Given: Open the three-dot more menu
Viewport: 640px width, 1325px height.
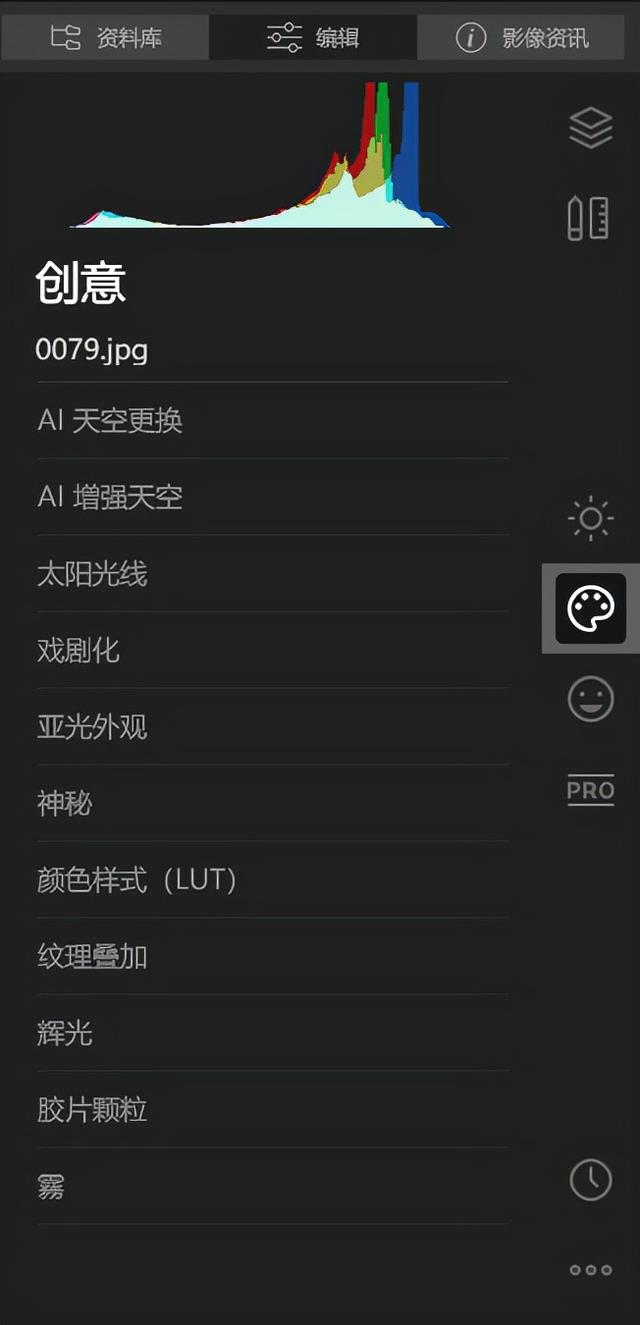Looking at the screenshot, I should (x=590, y=1270).
